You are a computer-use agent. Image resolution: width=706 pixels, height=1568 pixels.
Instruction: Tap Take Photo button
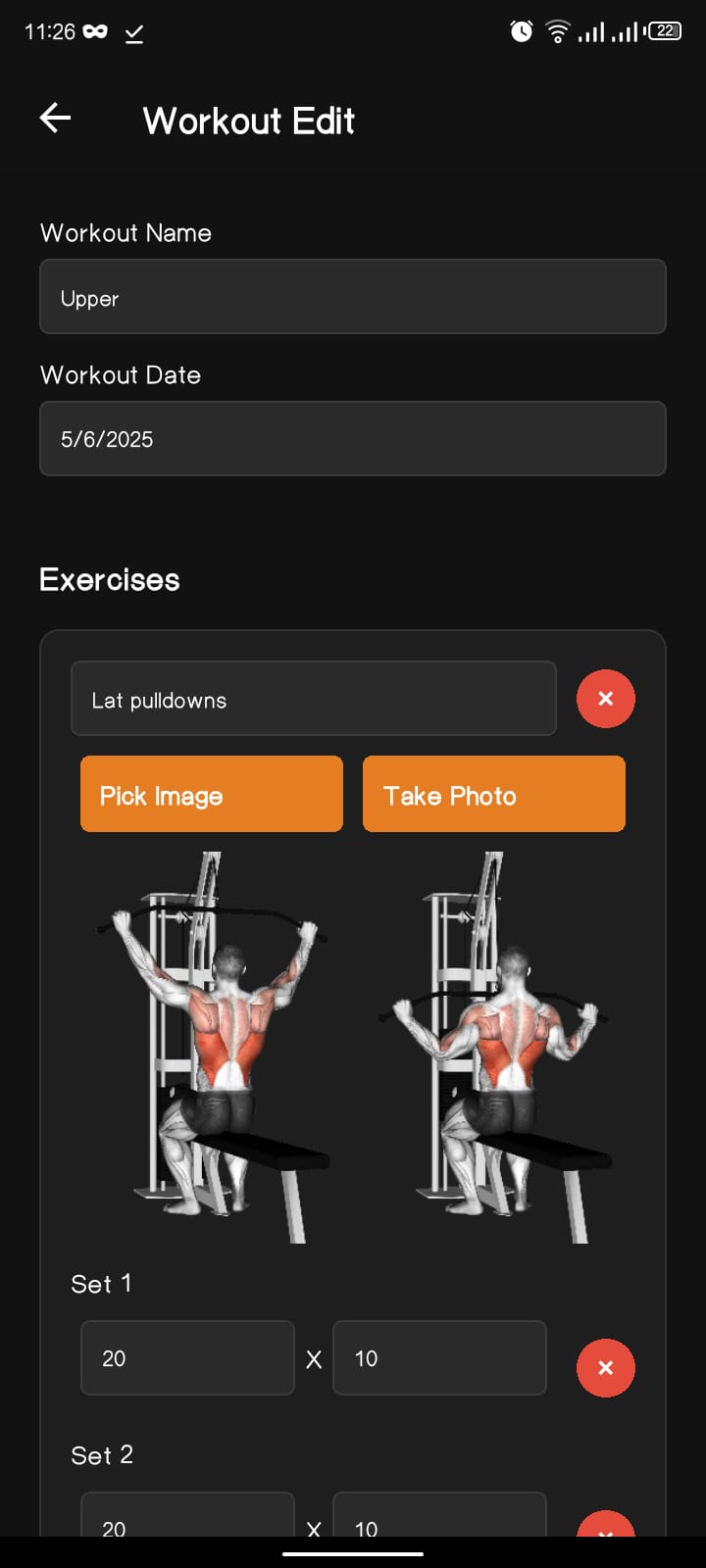coord(493,795)
